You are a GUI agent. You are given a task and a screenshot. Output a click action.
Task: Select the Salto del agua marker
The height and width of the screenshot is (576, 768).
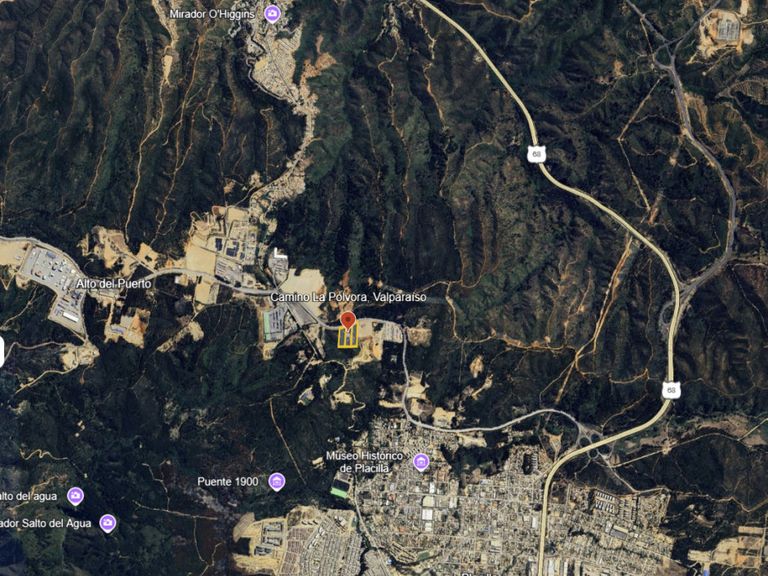pyautogui.click(x=75, y=496)
